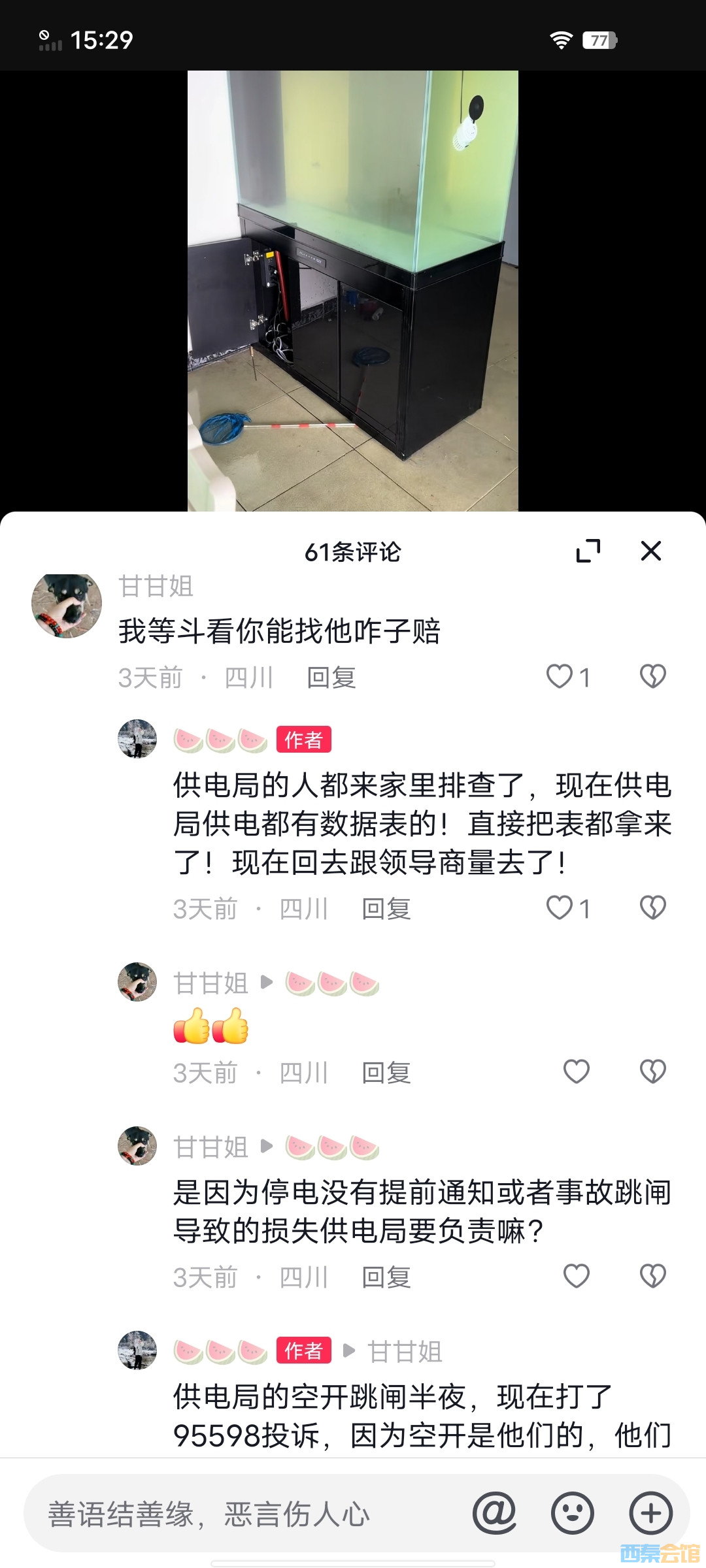Dislike author's reply about 供电局的人都来家里排查了
Image resolution: width=706 pixels, height=1568 pixels.
[652, 908]
